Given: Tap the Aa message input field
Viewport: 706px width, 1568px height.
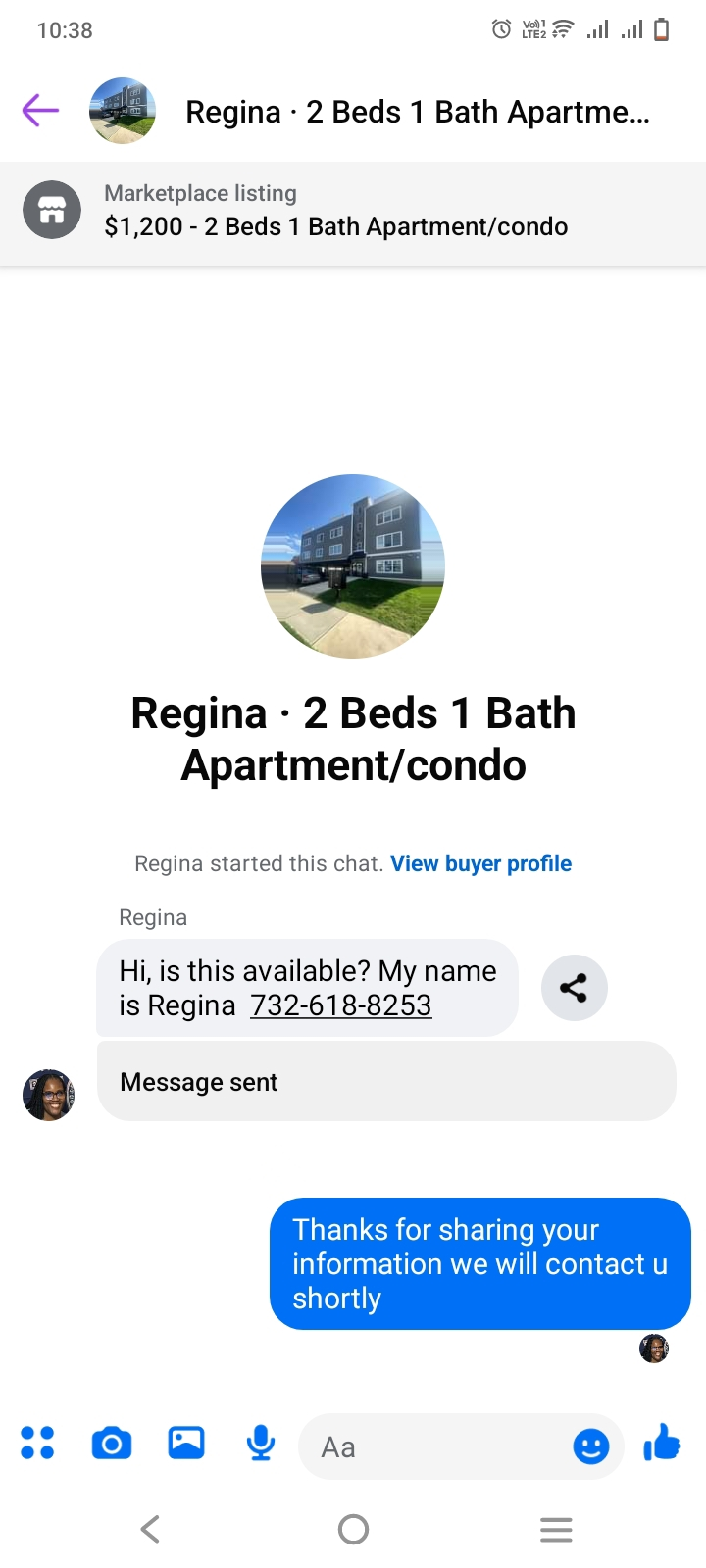Looking at the screenshot, I should 436,1446.
